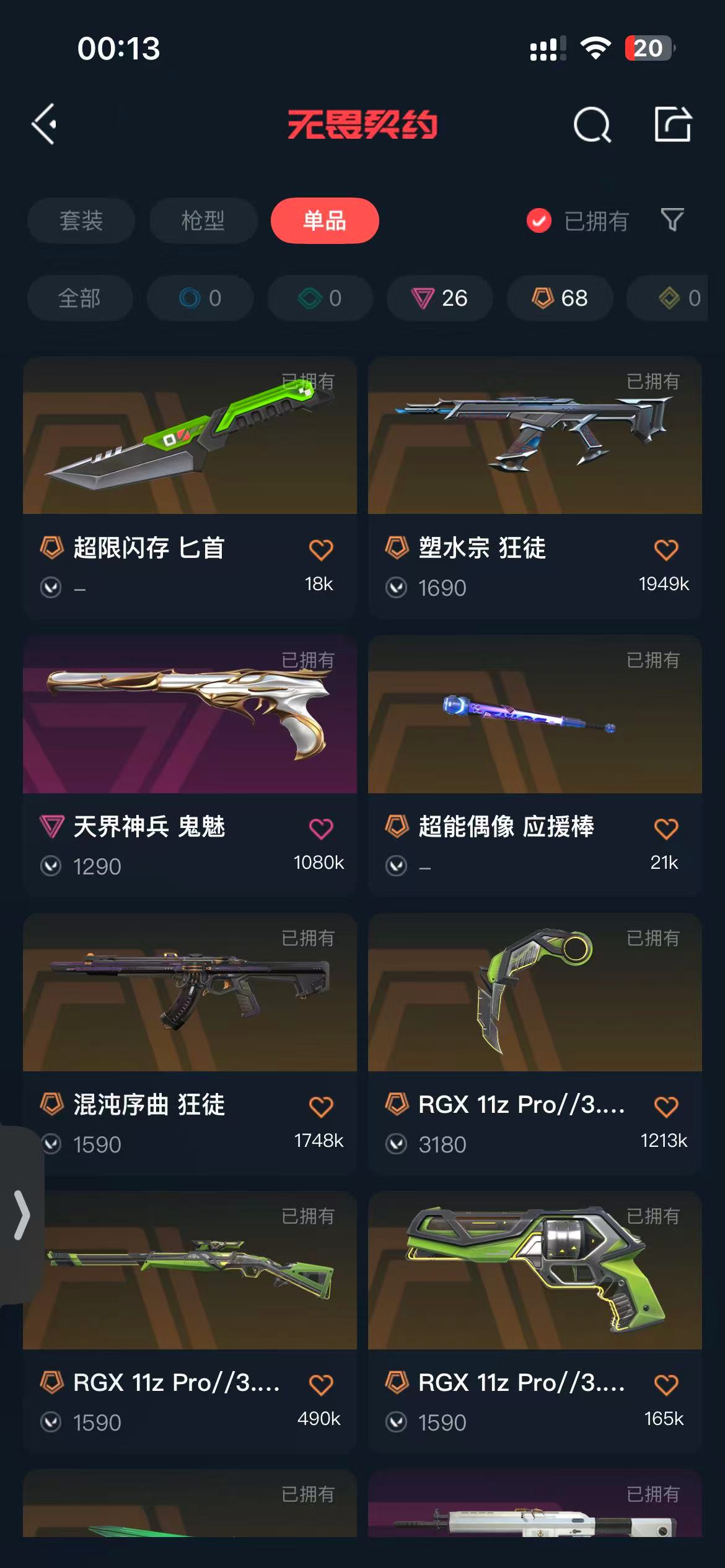Open the funnel filter options
The image size is (725, 1568).
pos(672,220)
